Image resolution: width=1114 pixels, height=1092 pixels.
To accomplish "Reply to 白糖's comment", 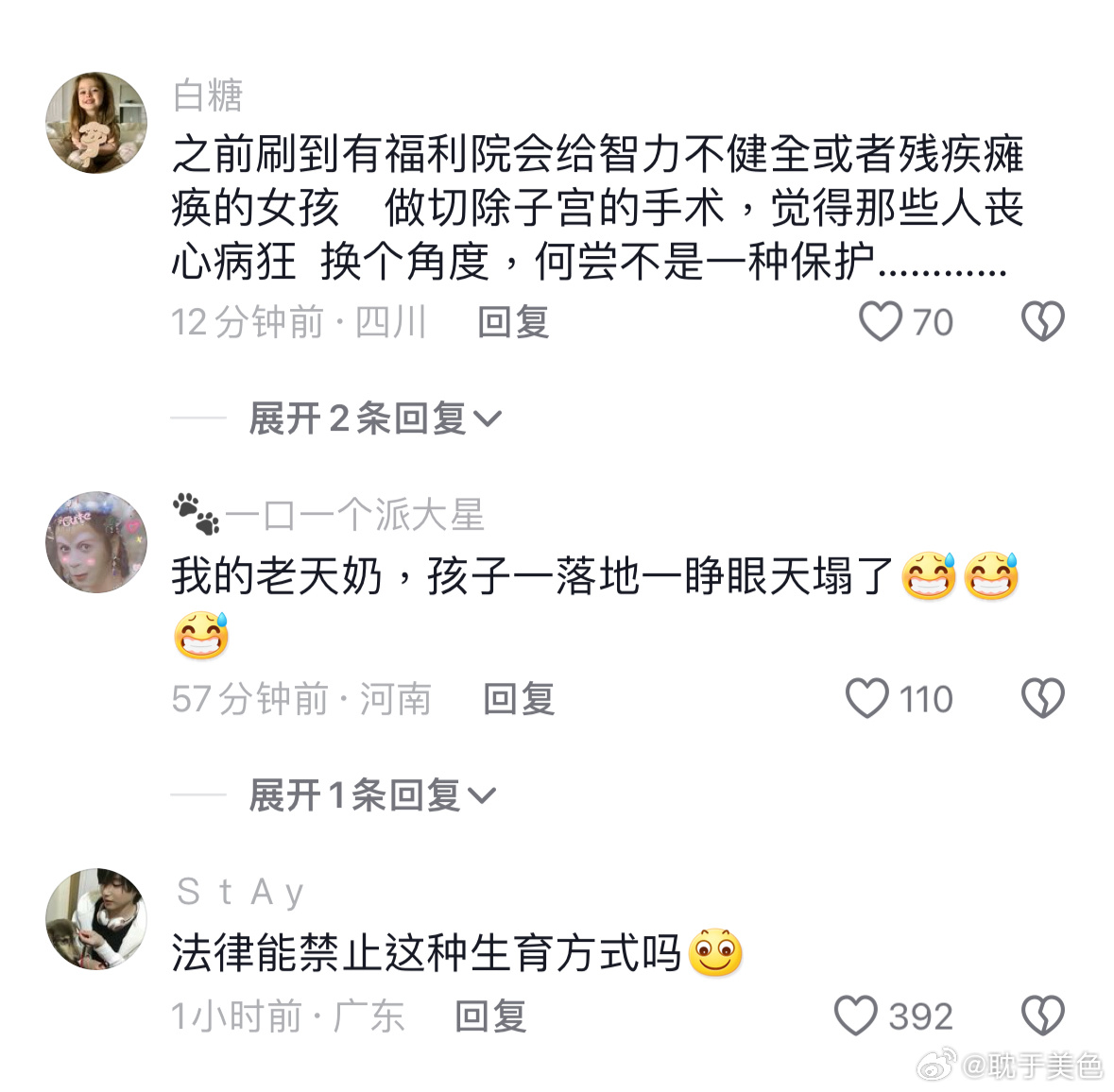I will tap(513, 322).
